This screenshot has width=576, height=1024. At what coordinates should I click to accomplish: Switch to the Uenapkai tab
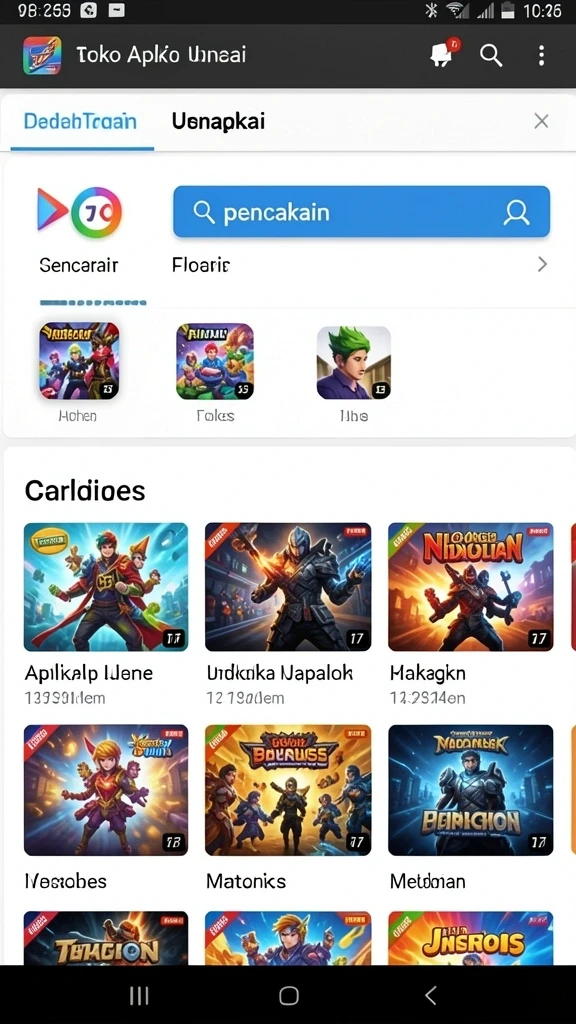pos(218,121)
